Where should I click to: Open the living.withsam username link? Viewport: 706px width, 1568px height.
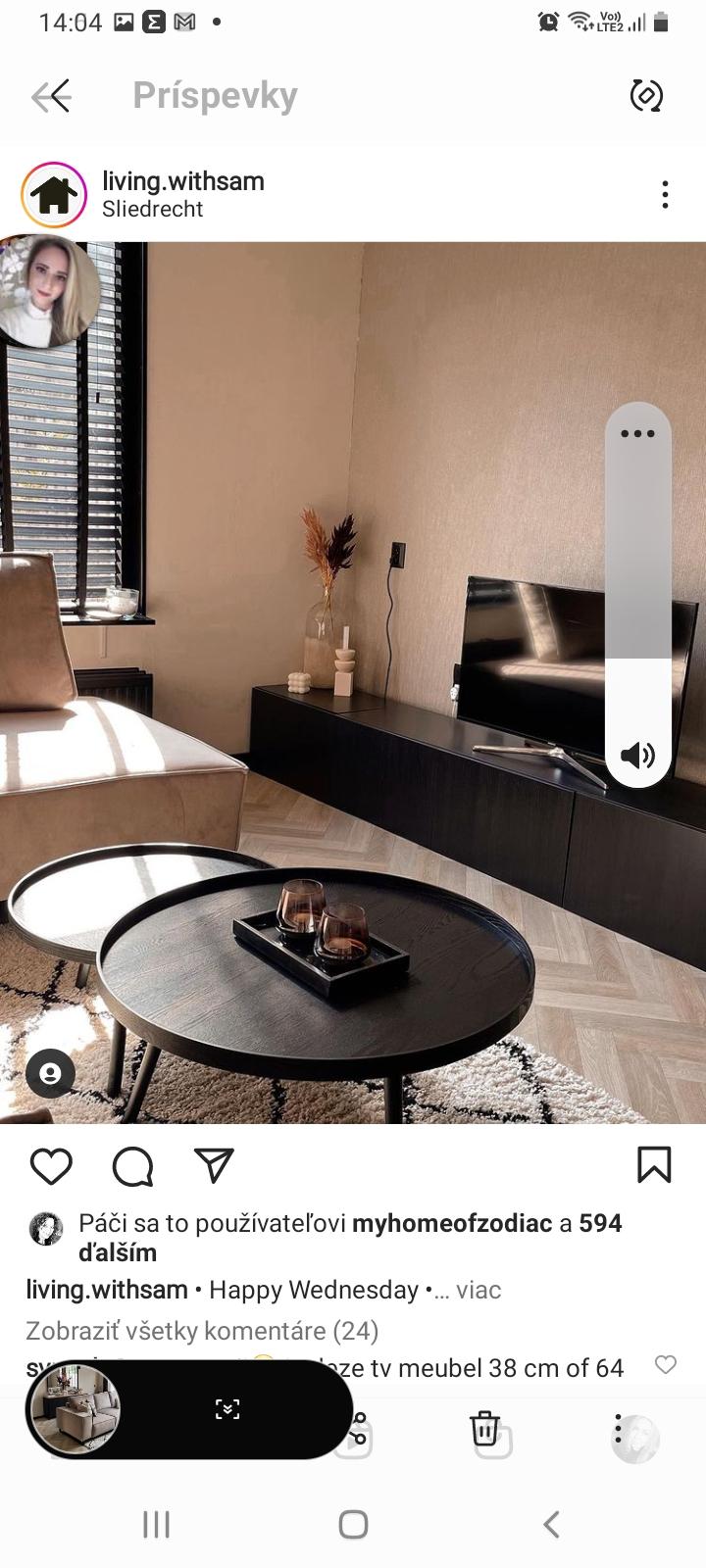pyautogui.click(x=183, y=181)
